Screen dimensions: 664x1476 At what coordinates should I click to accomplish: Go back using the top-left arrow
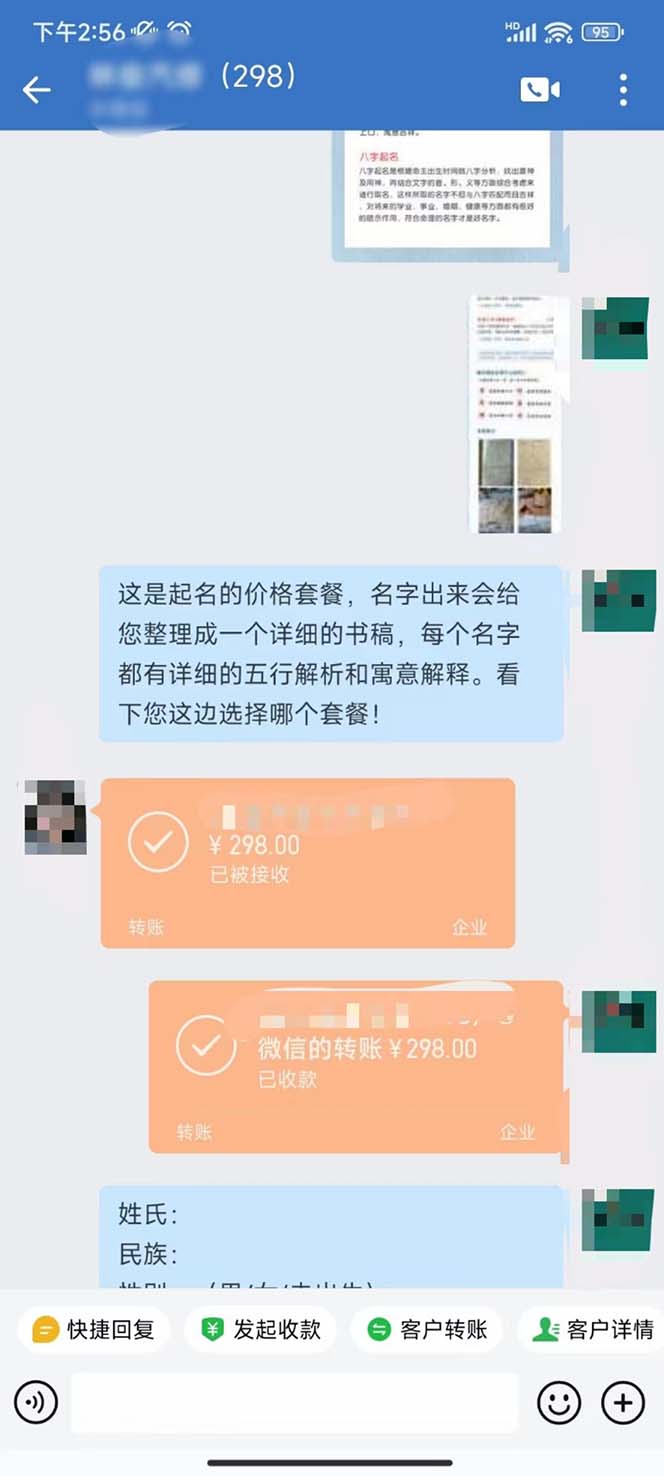click(x=37, y=90)
